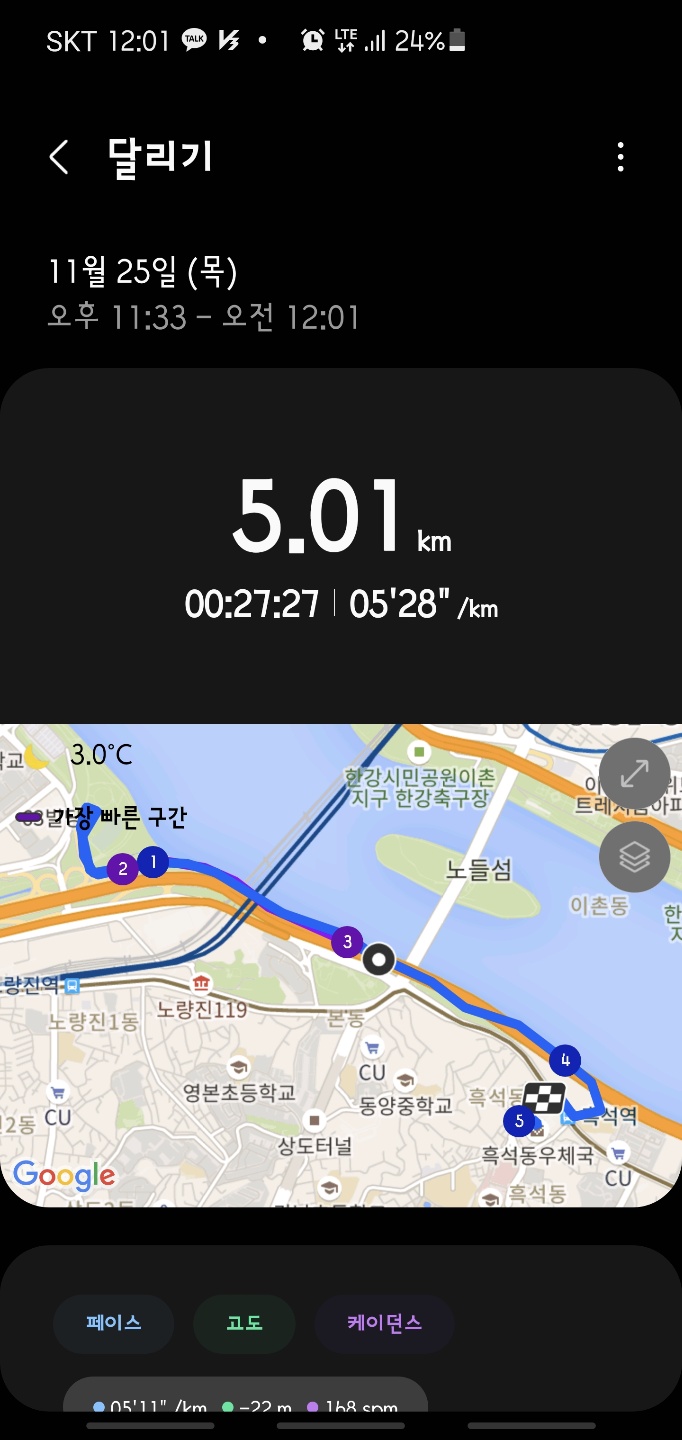682x1440 pixels.
Task: Select the 고도 chip
Action: (244, 1323)
